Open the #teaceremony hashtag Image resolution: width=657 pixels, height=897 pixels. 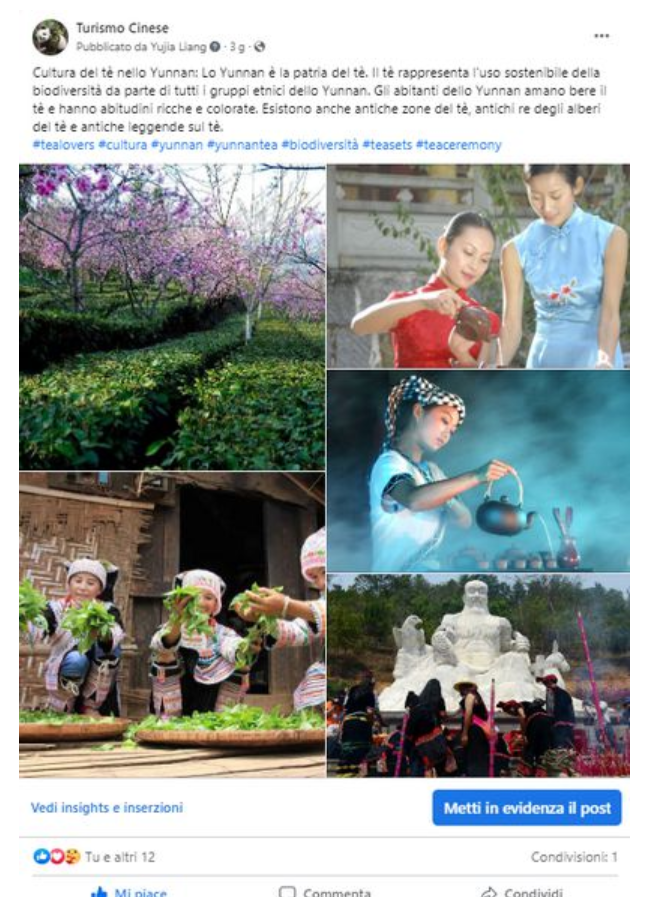point(458,145)
